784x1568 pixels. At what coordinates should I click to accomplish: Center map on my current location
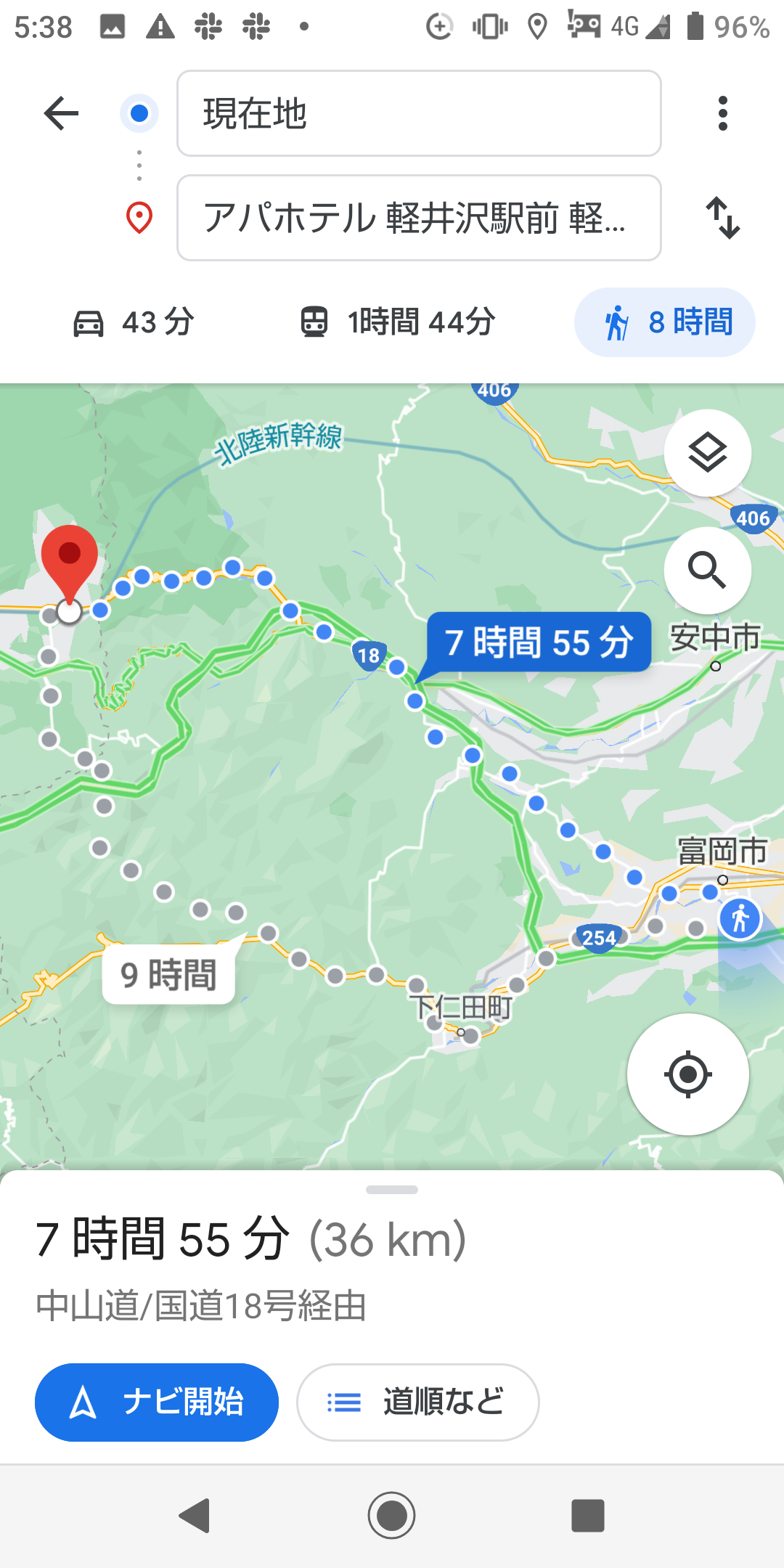[688, 1074]
